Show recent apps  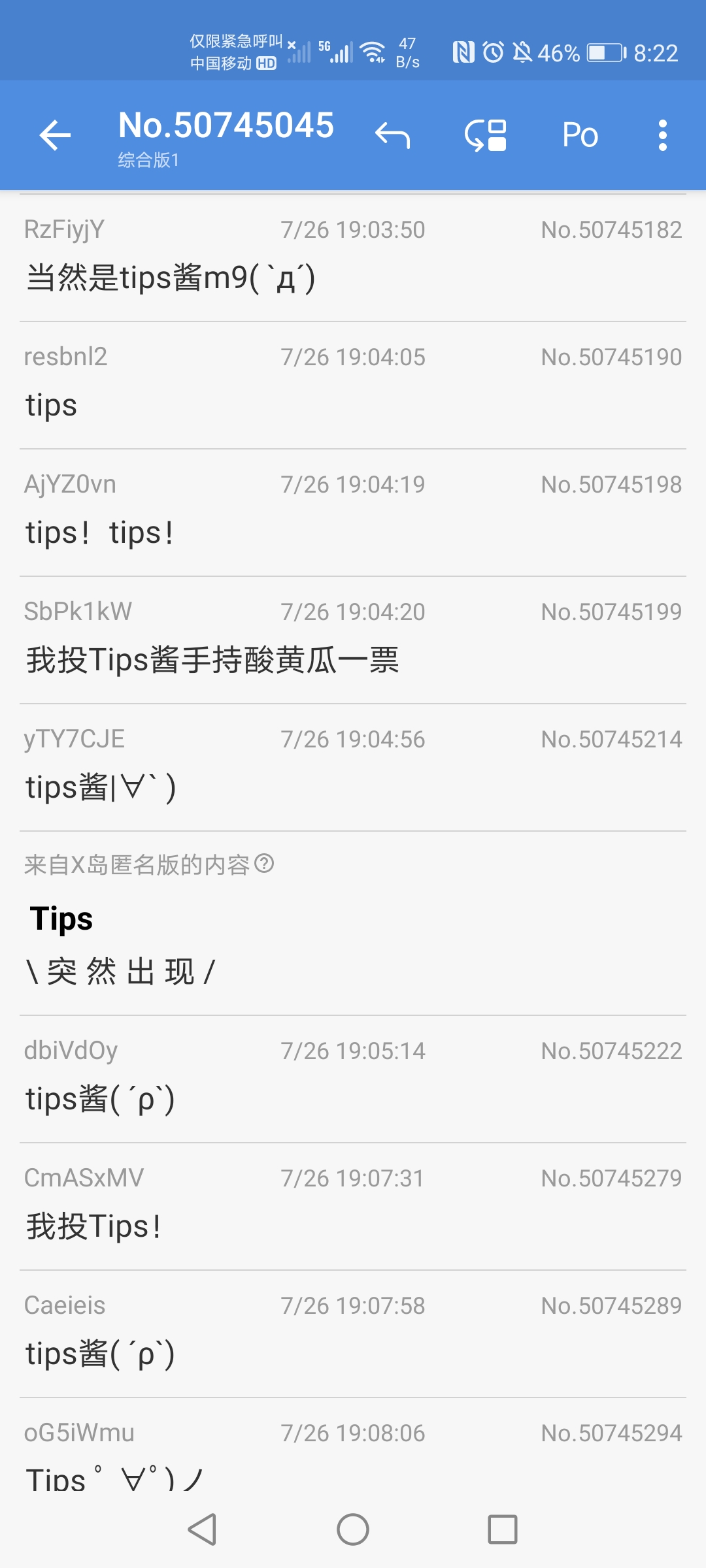(x=502, y=1529)
